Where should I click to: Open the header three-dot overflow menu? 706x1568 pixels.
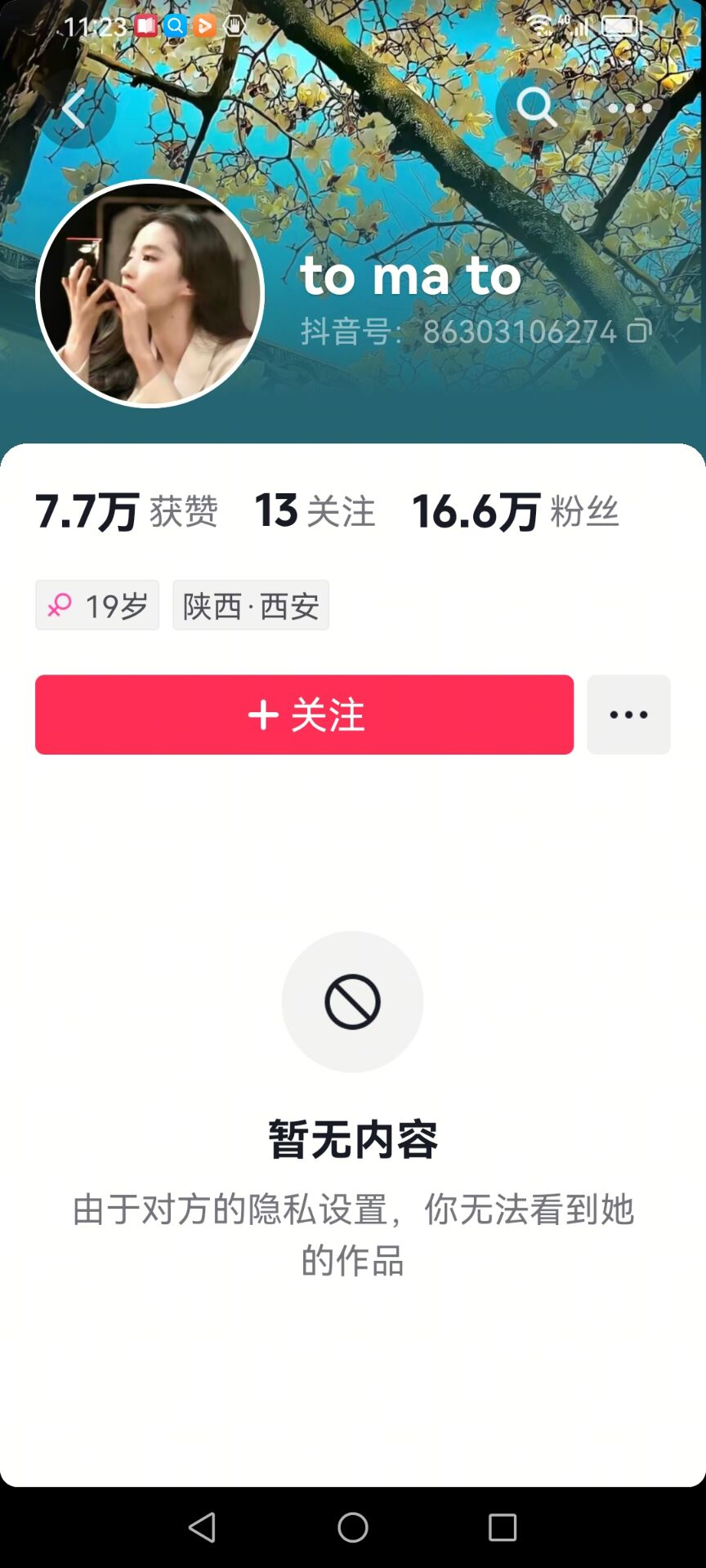coord(629,108)
